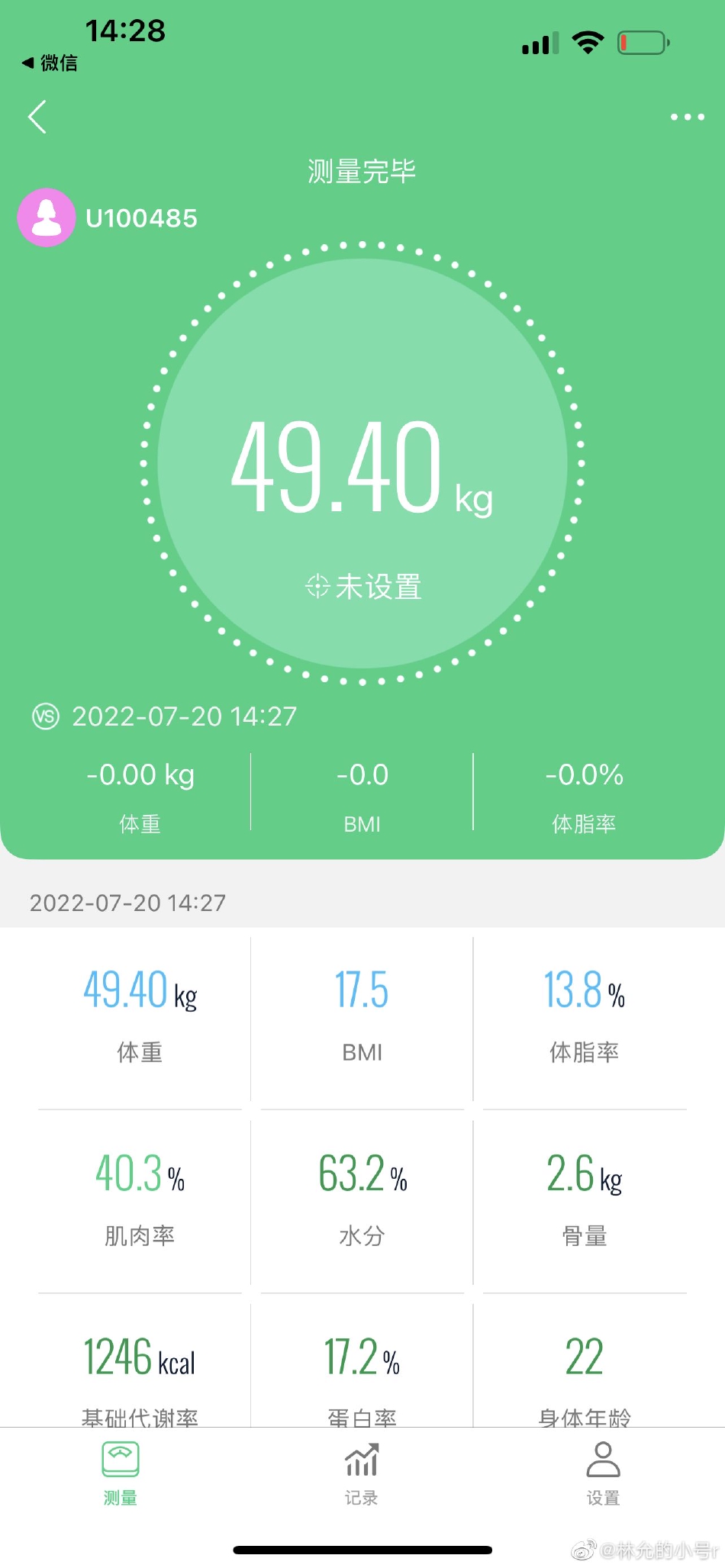This screenshot has height=1568, width=725.
Task: Open the U100485 user profile avatar
Action: [x=47, y=217]
